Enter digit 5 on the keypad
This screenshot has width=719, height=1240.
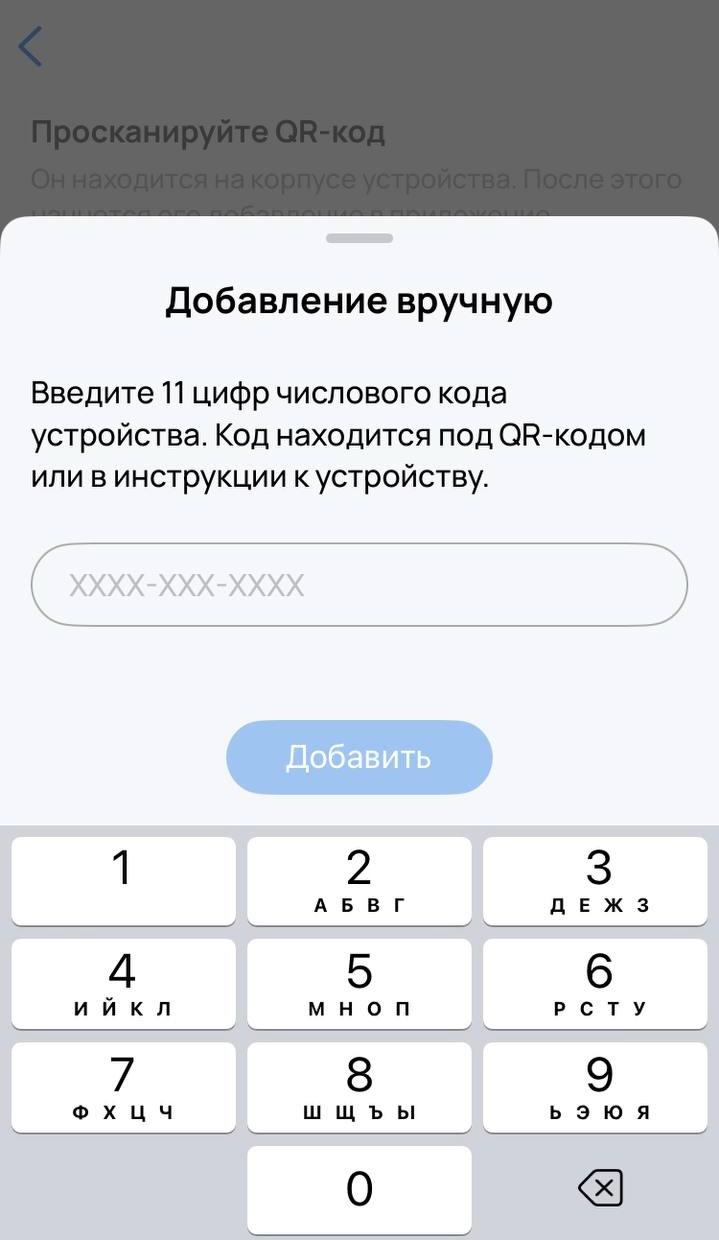pyautogui.click(x=359, y=984)
